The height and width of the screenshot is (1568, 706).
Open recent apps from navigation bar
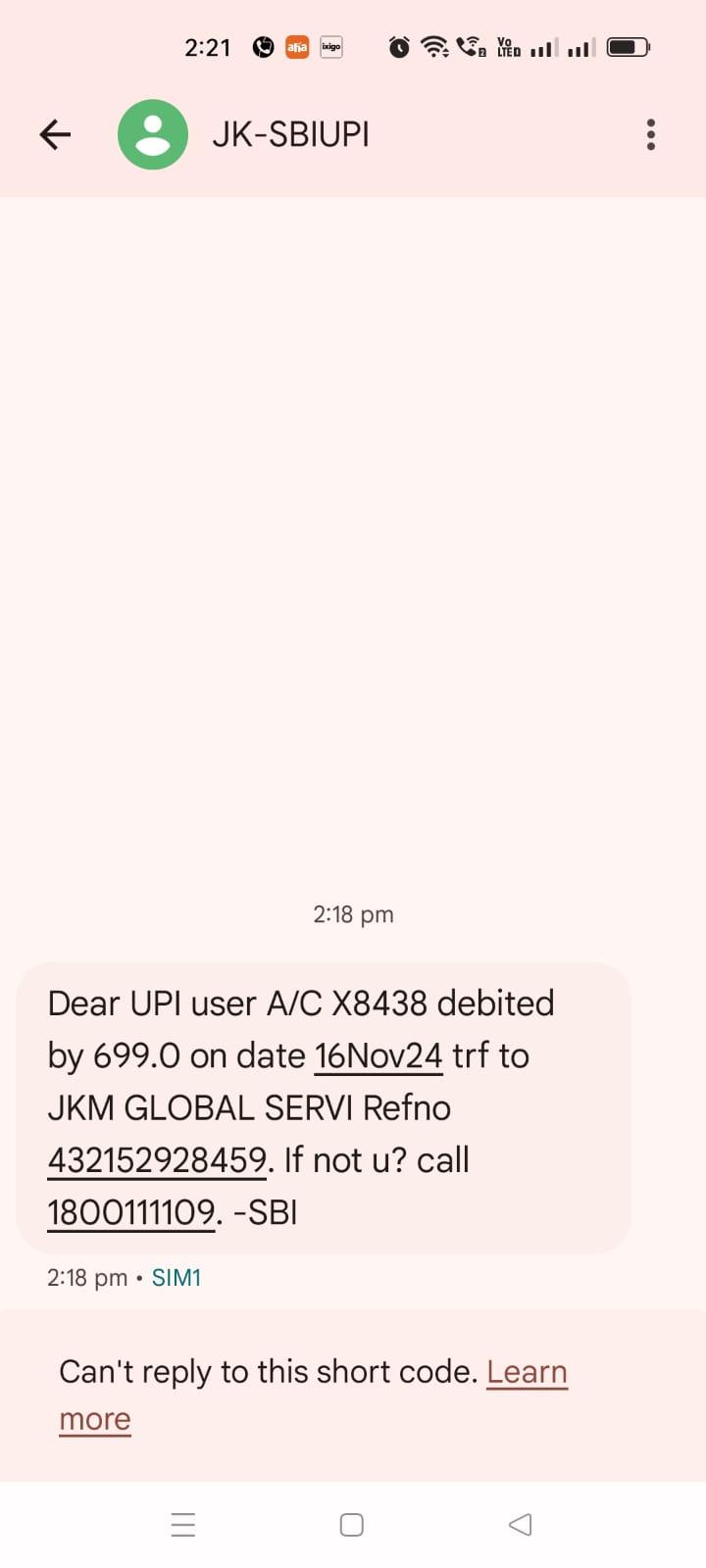click(183, 1525)
